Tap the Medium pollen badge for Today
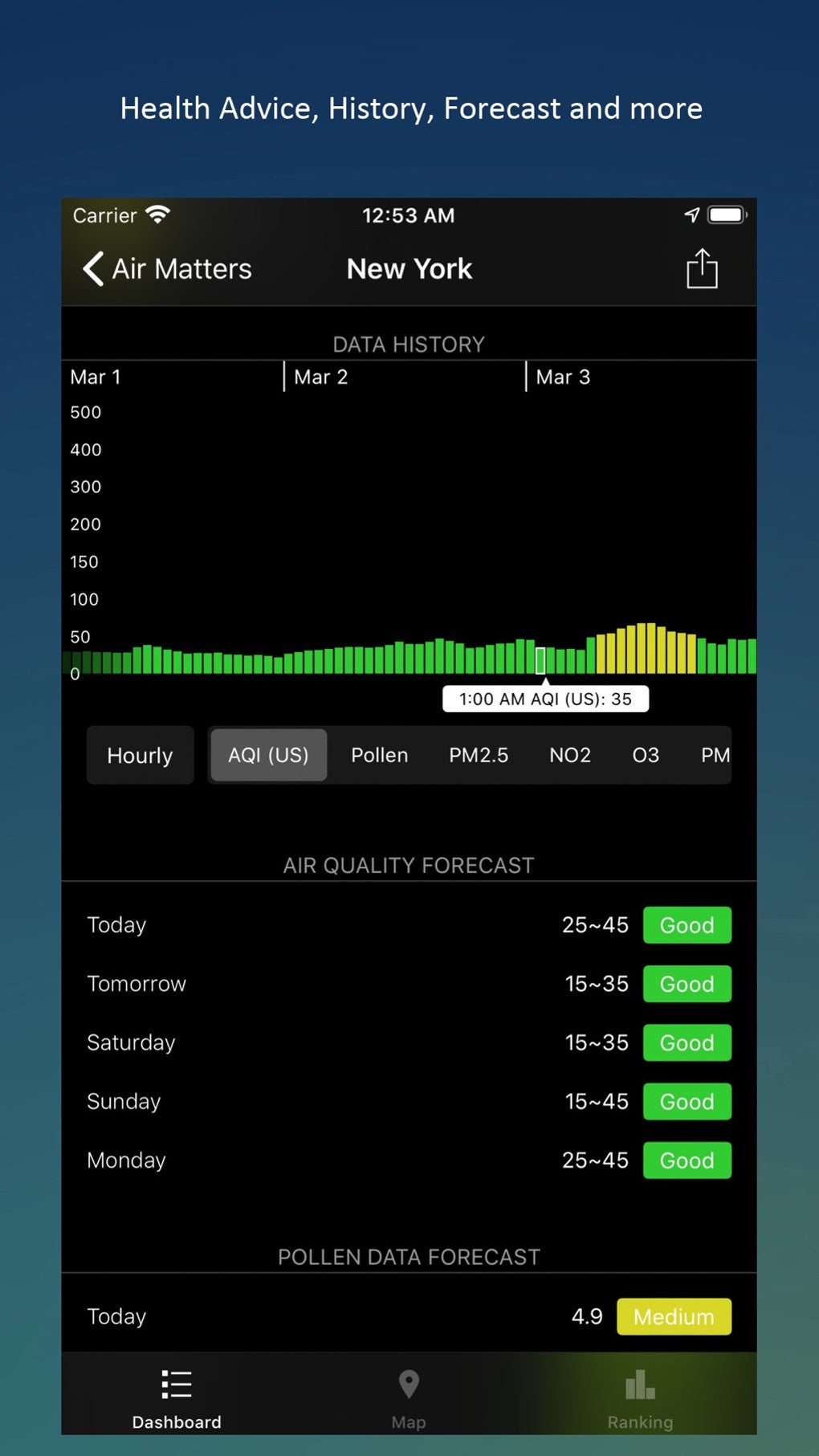The width and height of the screenshot is (819, 1456). click(674, 1316)
